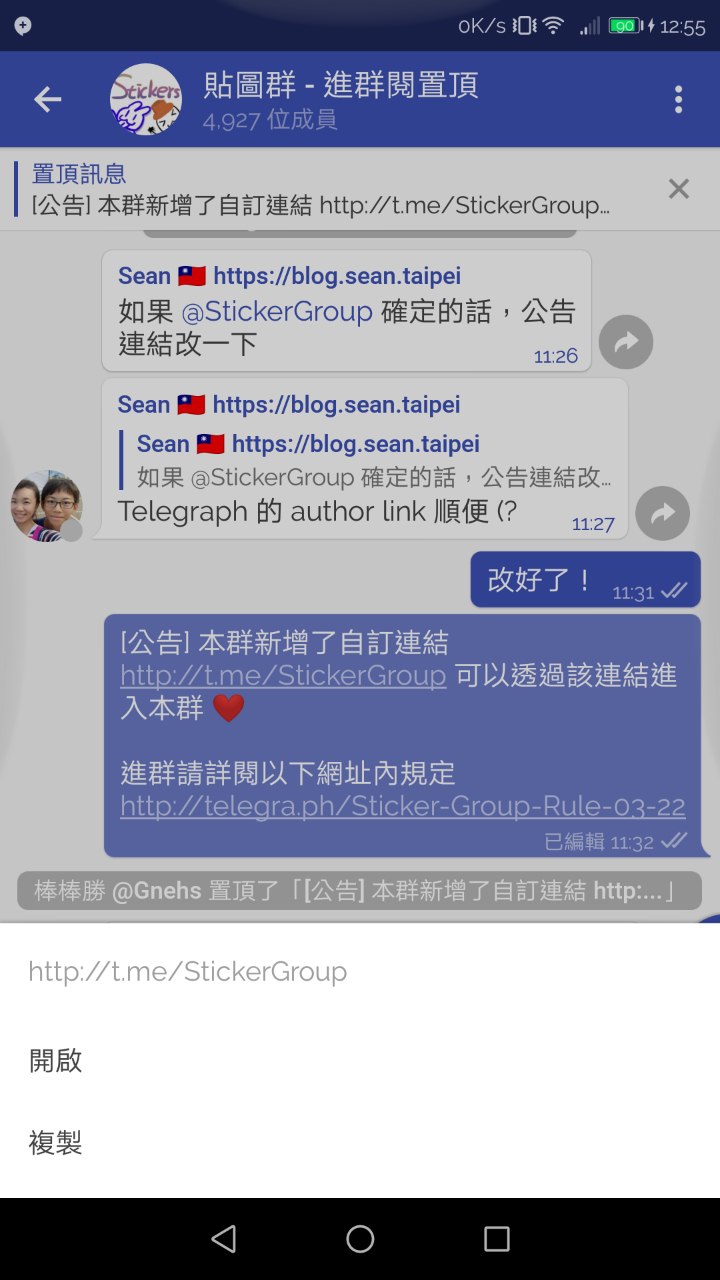Open recent apps from the navigation bar
Viewport: 720px width, 1280px height.
497,1239
